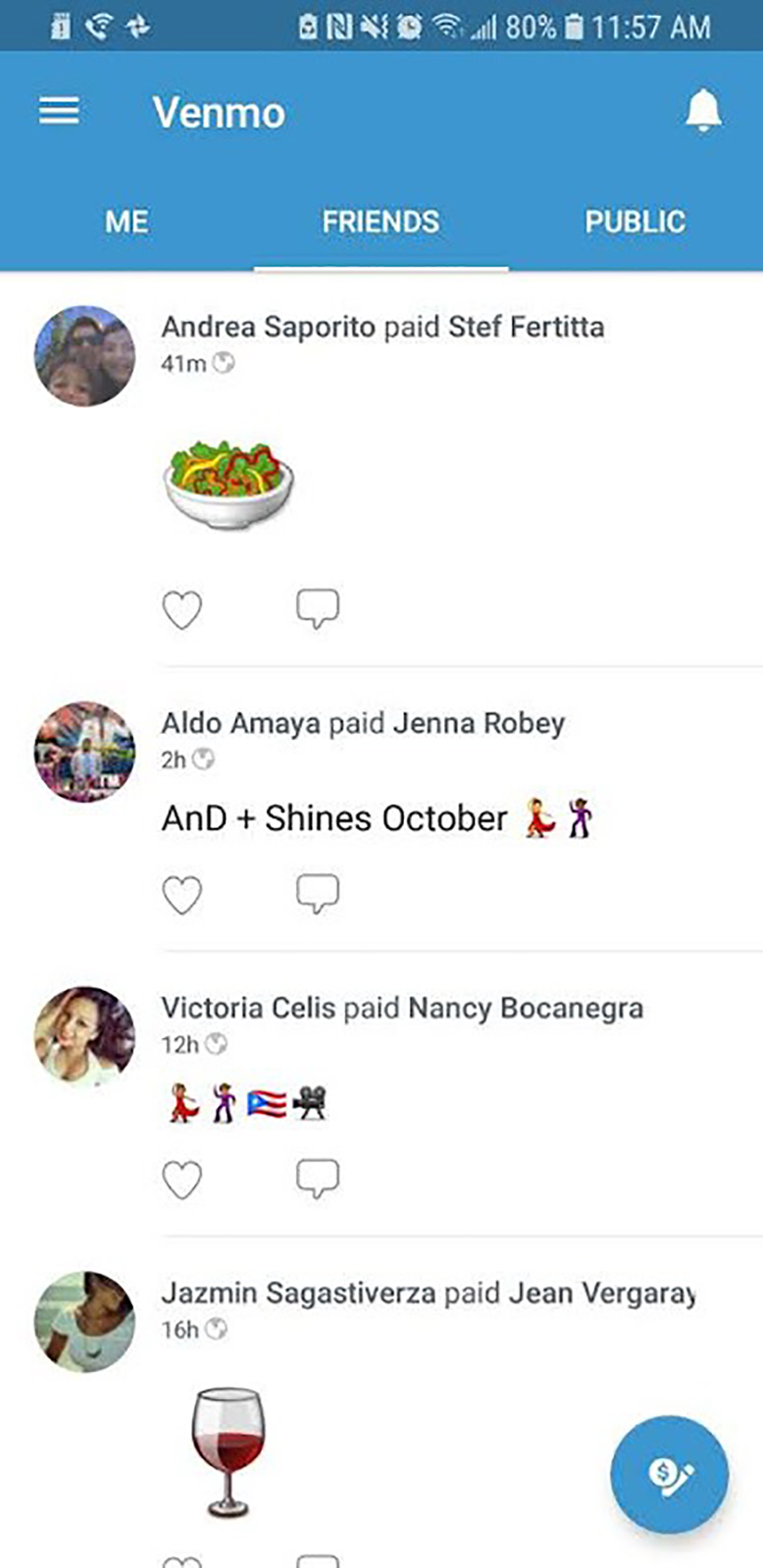Switch to the ME tab
The height and width of the screenshot is (1568, 763).
[x=127, y=222]
